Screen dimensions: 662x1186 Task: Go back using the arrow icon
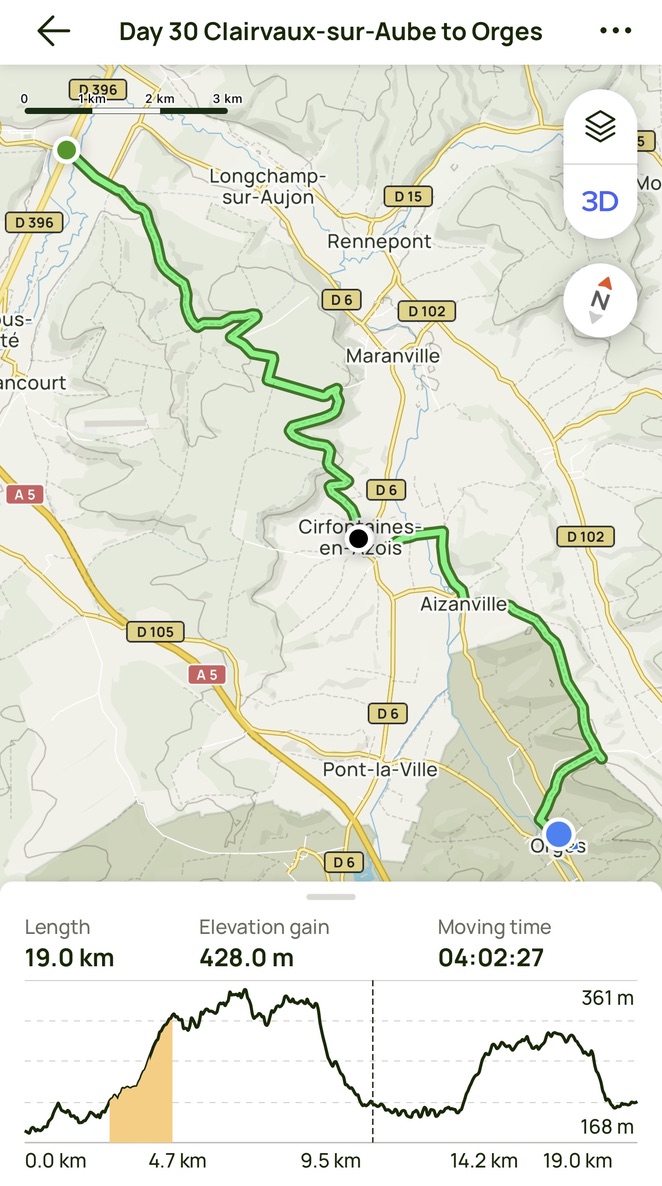pyautogui.click(x=53, y=31)
